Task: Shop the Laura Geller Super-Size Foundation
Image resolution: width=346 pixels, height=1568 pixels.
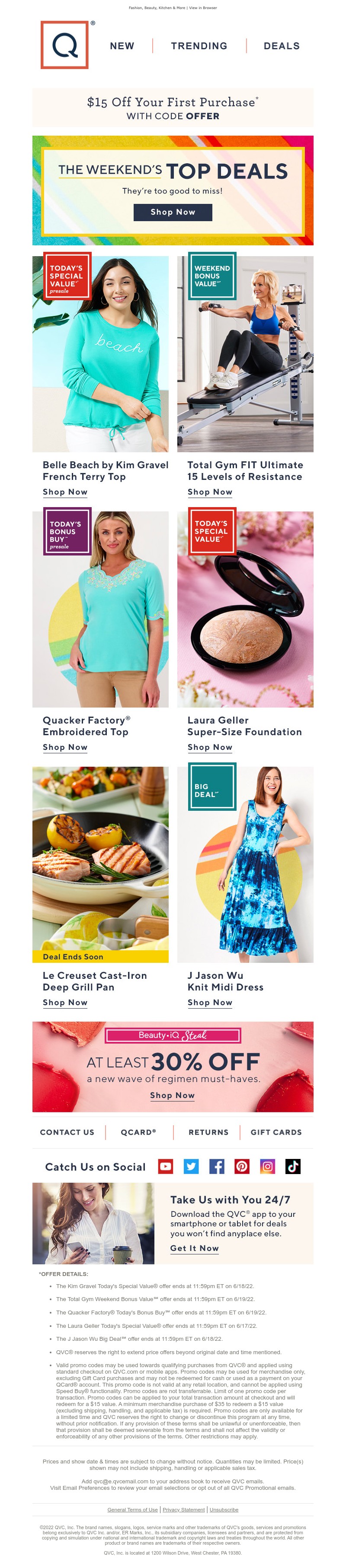Action: (x=210, y=747)
